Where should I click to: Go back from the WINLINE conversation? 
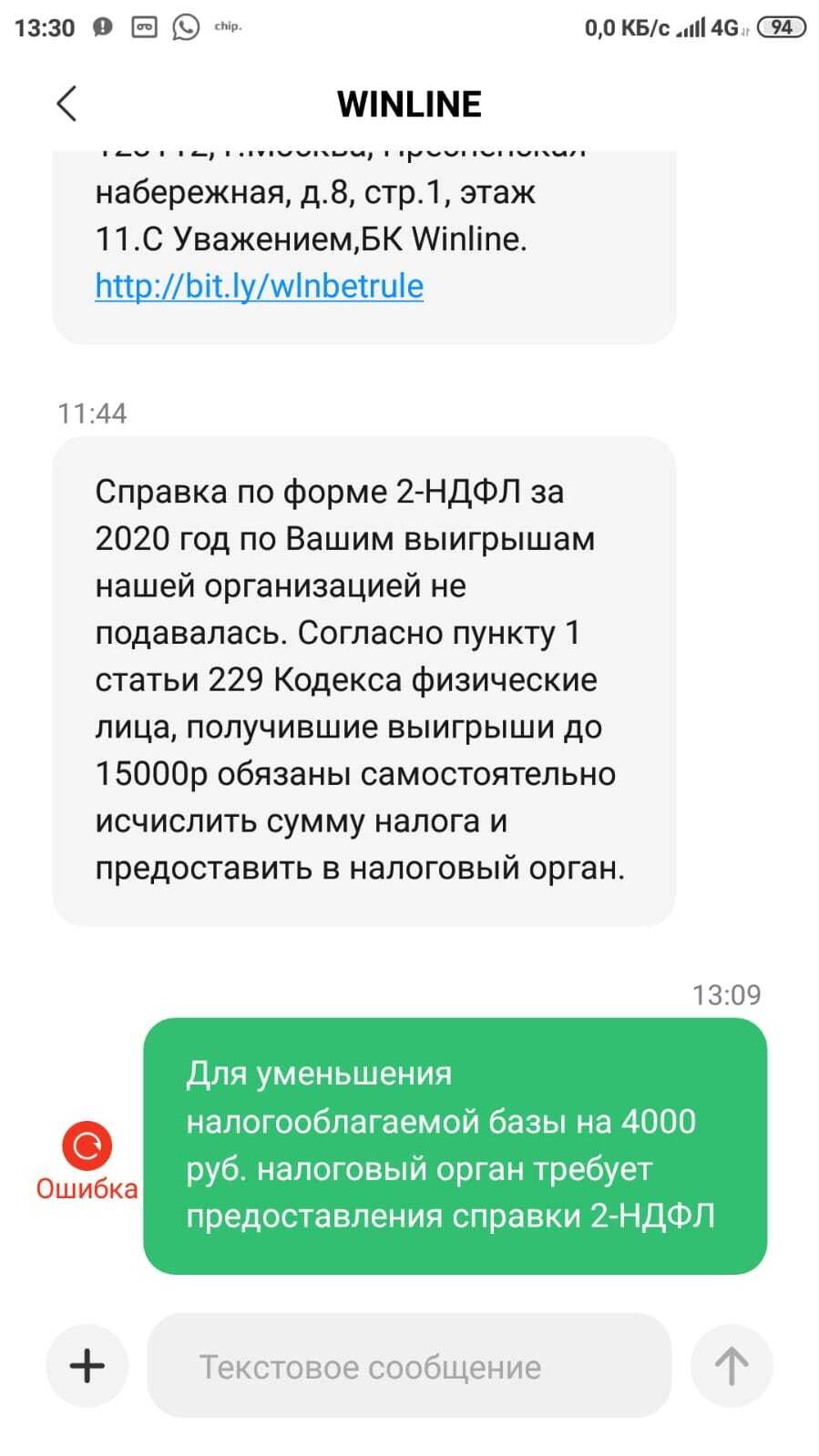click(x=67, y=104)
